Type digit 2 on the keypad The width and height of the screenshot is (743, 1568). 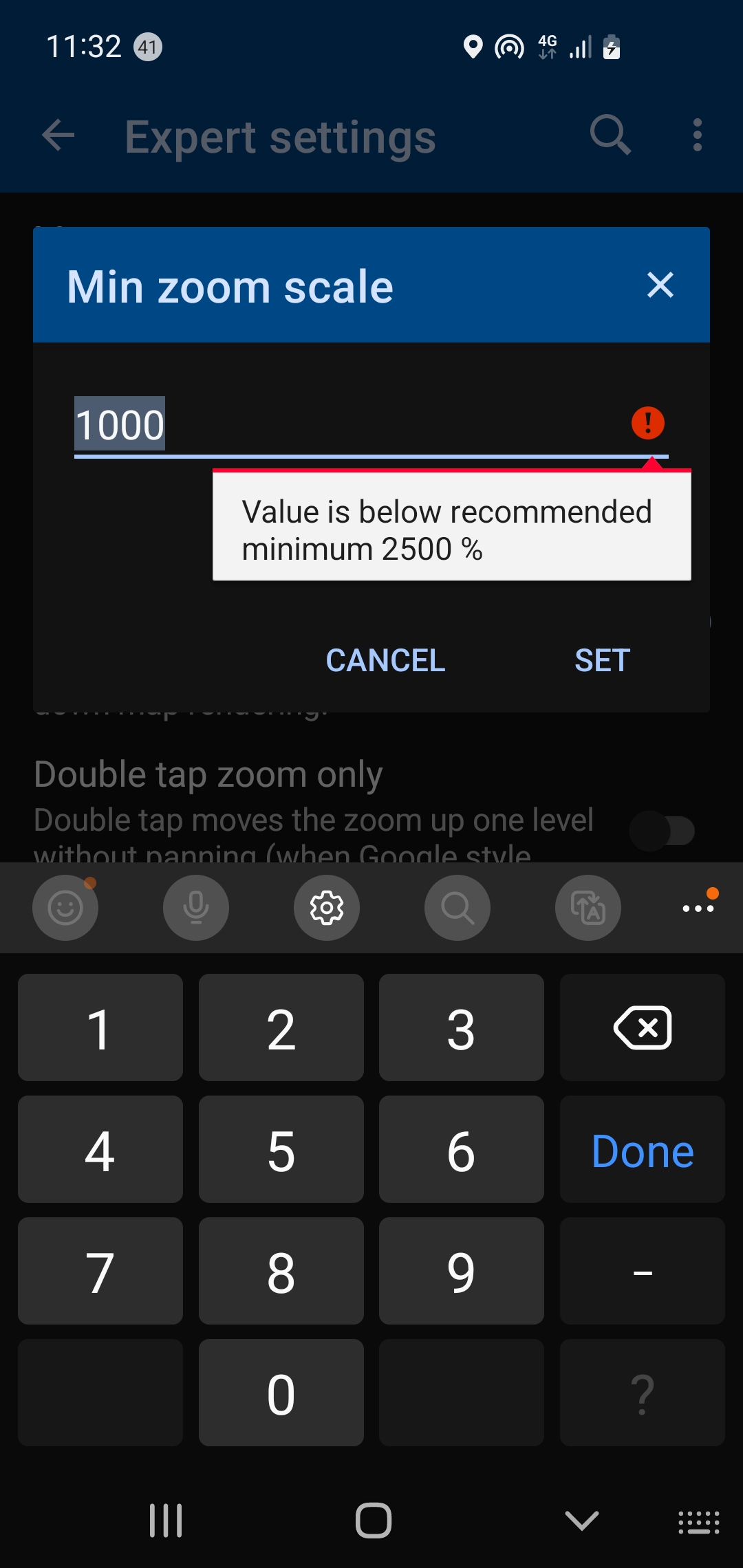281,1028
